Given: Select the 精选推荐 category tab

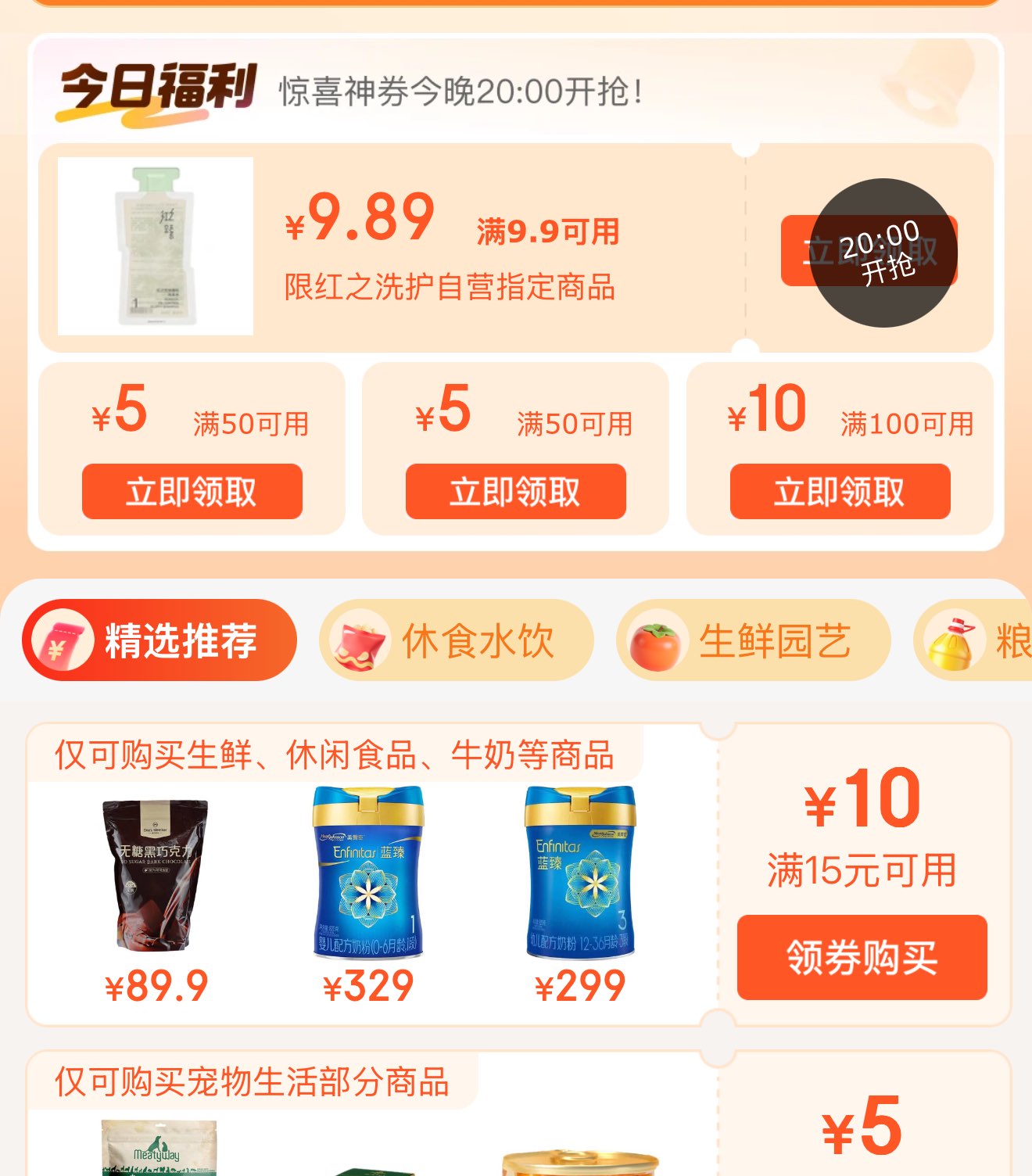Looking at the screenshot, I should click(160, 640).
